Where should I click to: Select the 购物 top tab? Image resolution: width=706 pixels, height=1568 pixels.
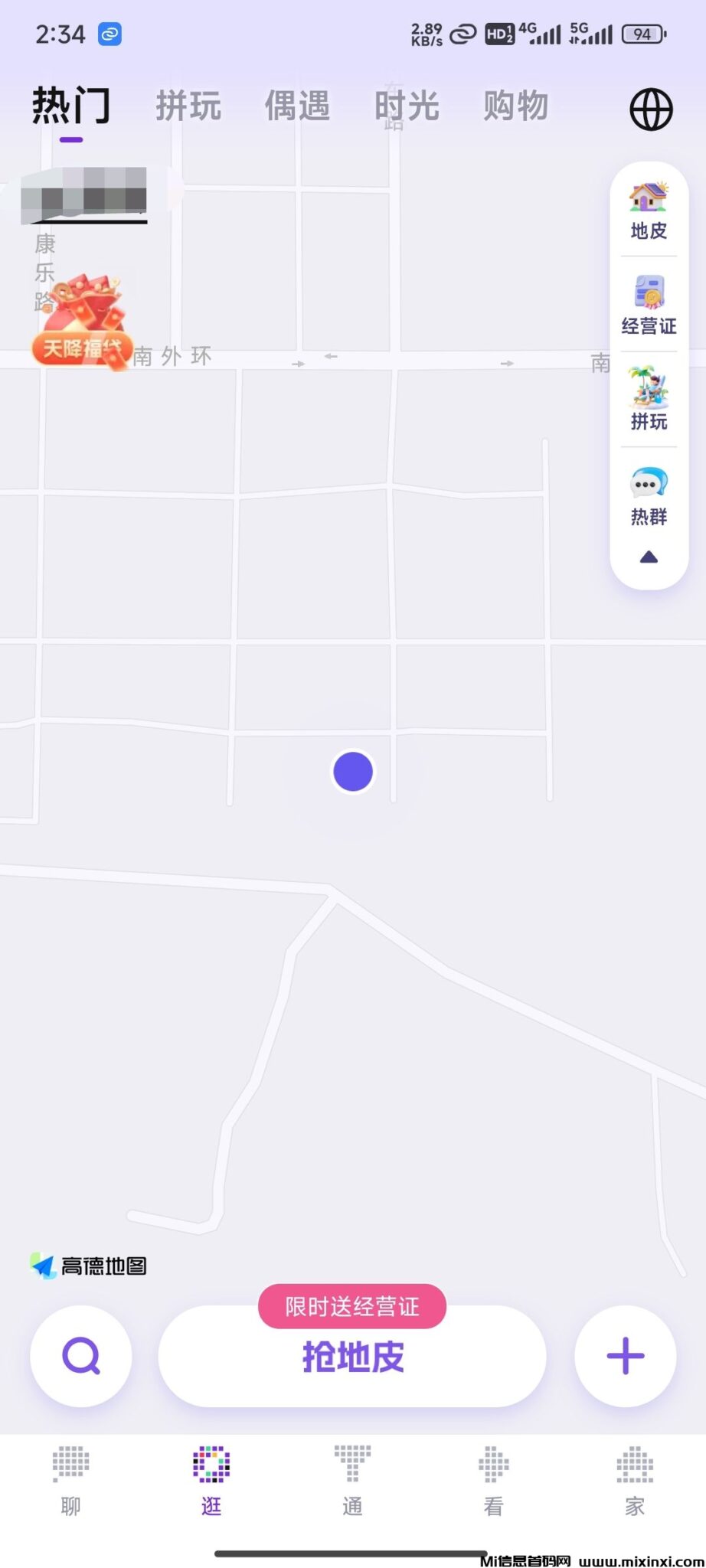(515, 106)
